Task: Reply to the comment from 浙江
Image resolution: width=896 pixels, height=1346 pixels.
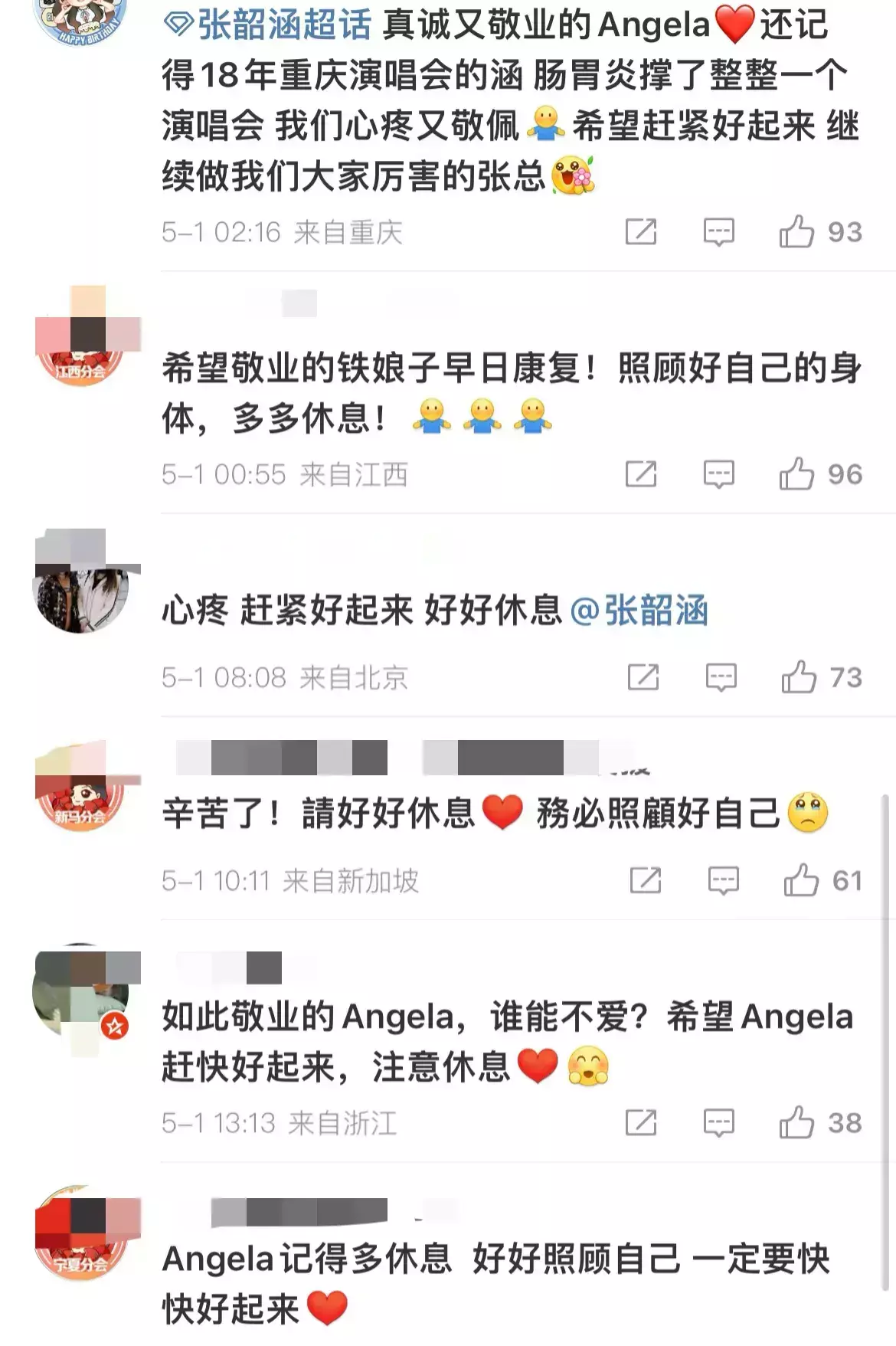Action: pyautogui.click(x=718, y=1122)
